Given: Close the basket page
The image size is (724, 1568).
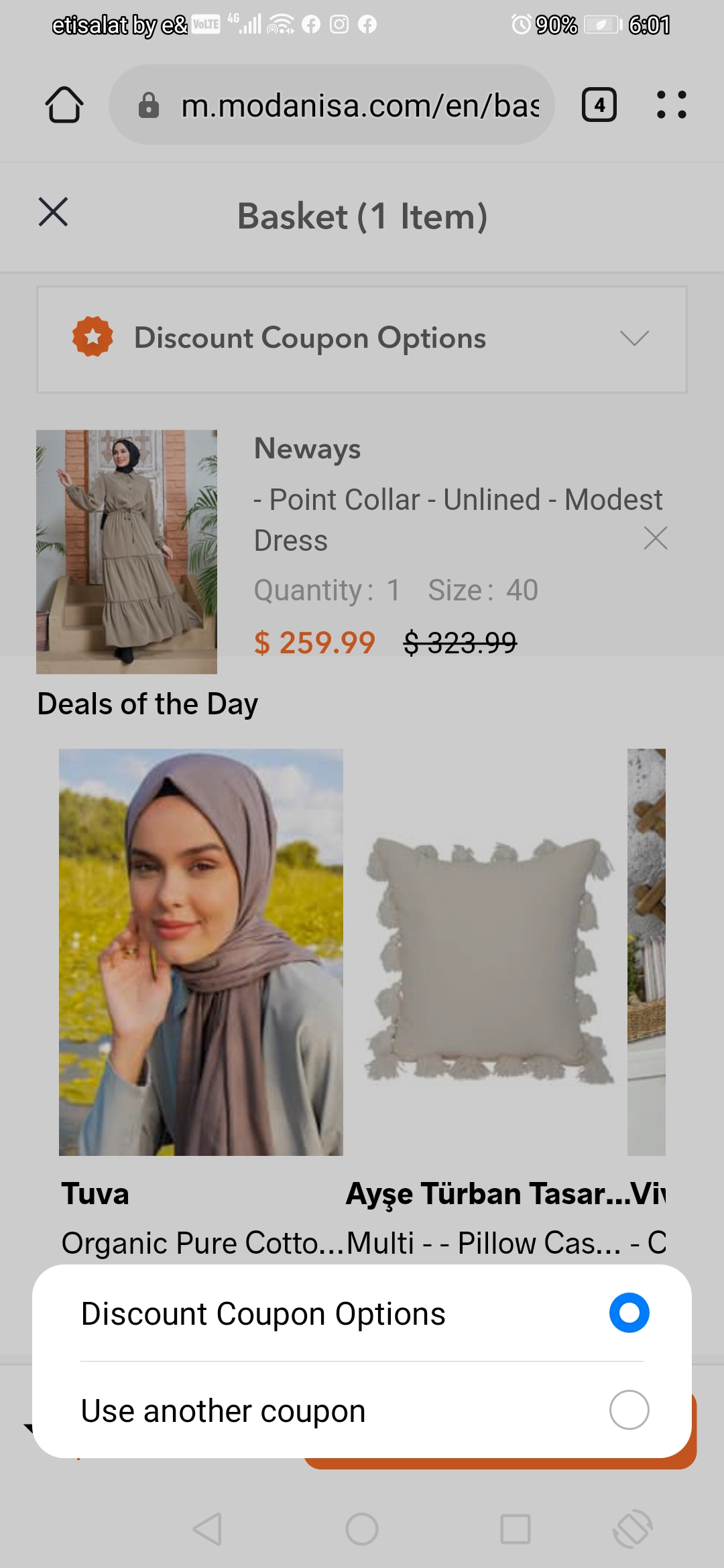Looking at the screenshot, I should pyautogui.click(x=53, y=212).
